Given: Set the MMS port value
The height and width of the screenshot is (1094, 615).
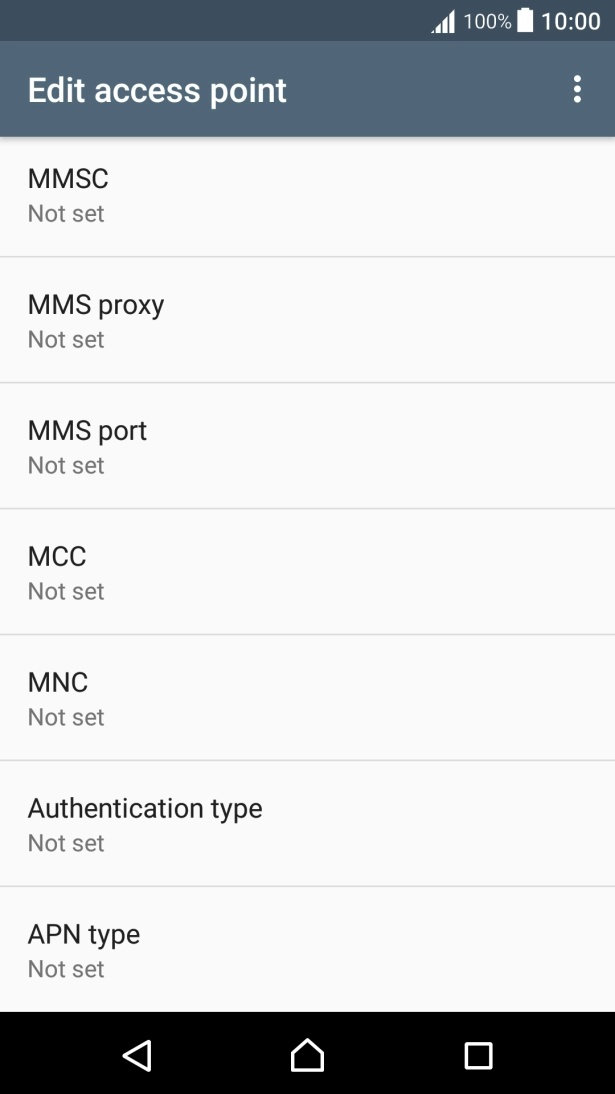Looking at the screenshot, I should point(307,447).
